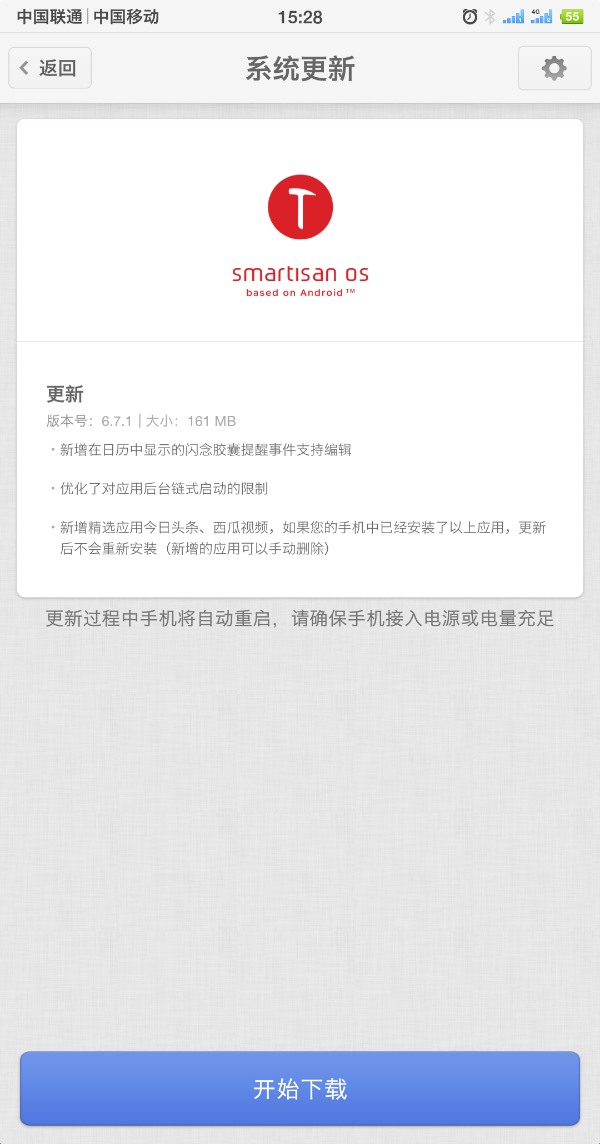Go back using the 返回 button
The height and width of the screenshot is (1144, 600).
point(50,68)
